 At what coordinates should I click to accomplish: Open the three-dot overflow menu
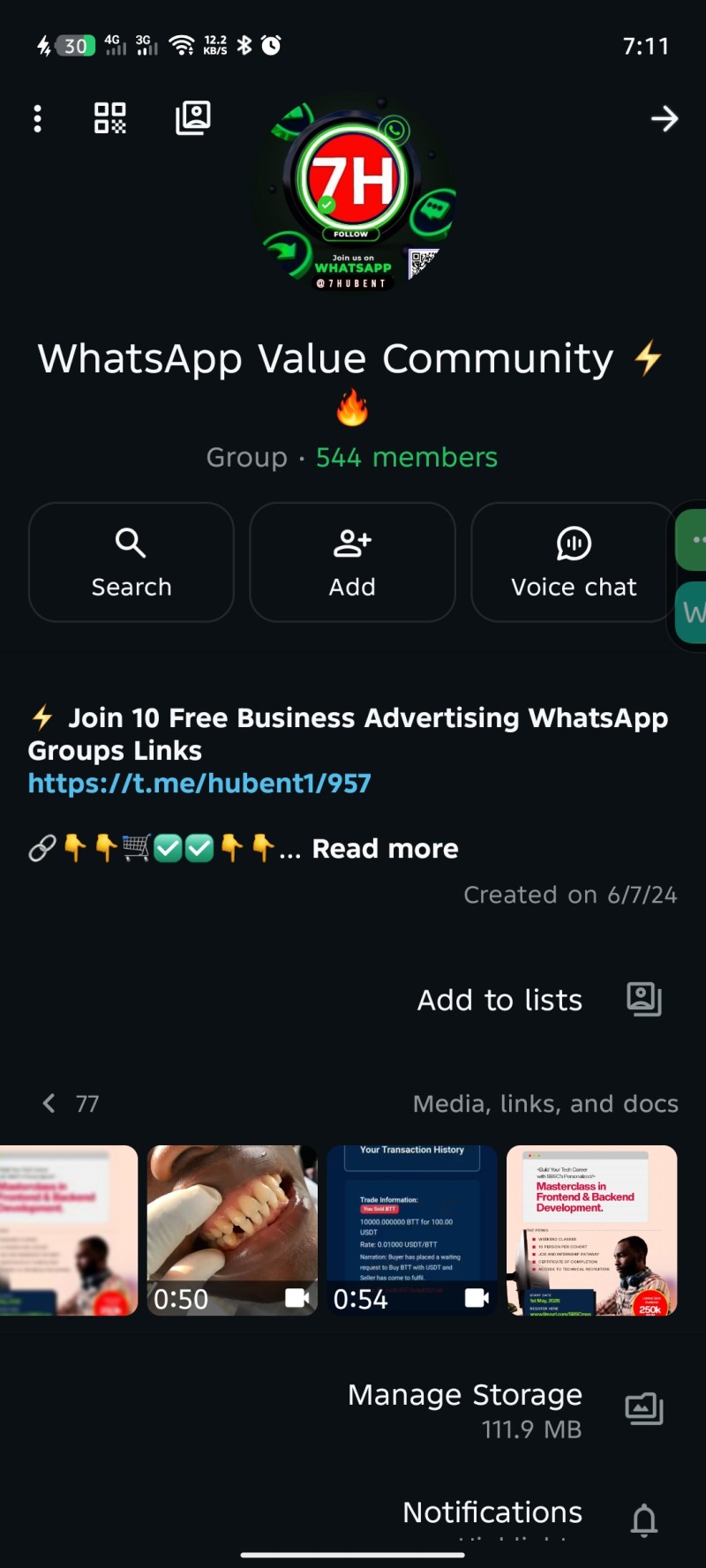37,118
